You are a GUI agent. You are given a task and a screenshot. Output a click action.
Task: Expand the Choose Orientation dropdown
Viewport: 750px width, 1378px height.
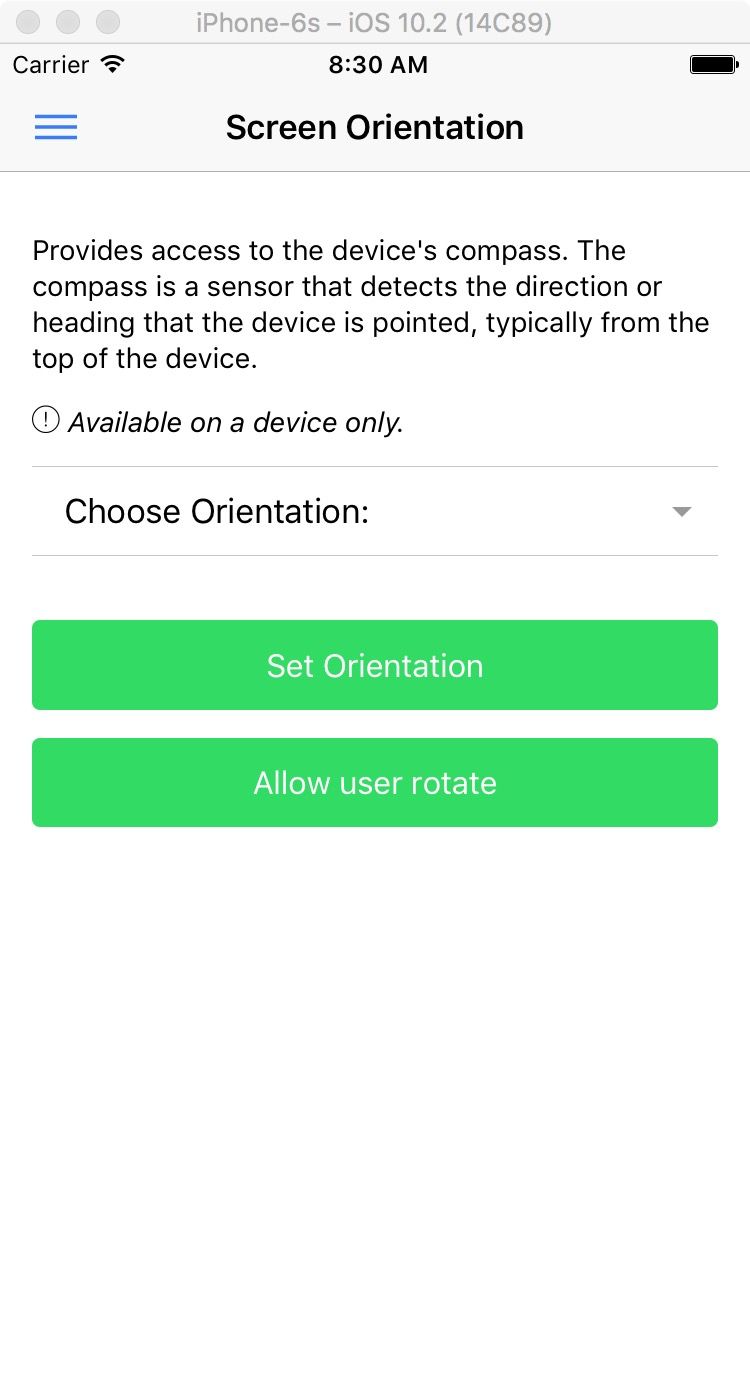375,511
